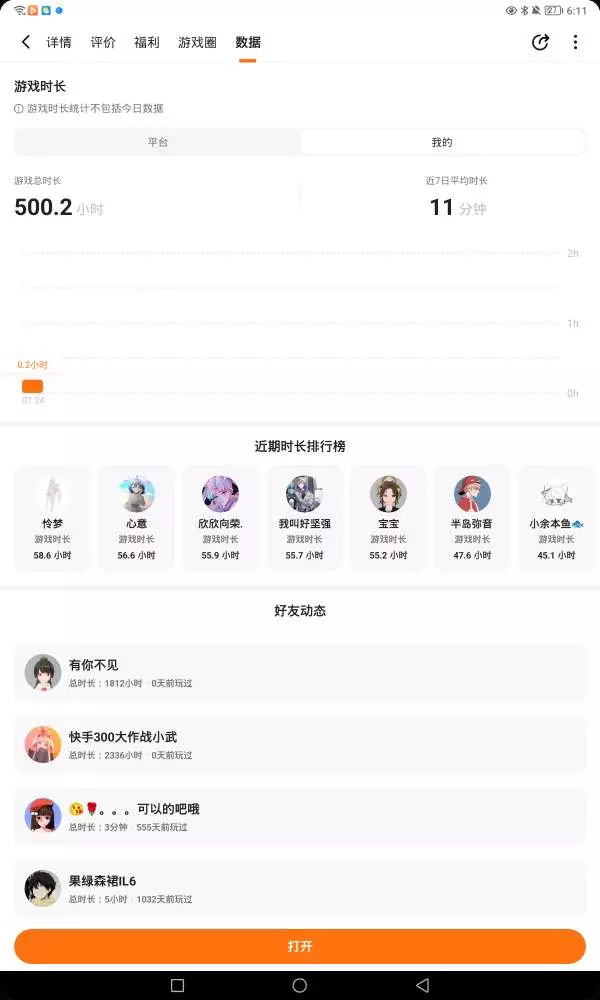Open the three-dot overflow menu
Screen dimensions: 600x1000
pos(575,42)
